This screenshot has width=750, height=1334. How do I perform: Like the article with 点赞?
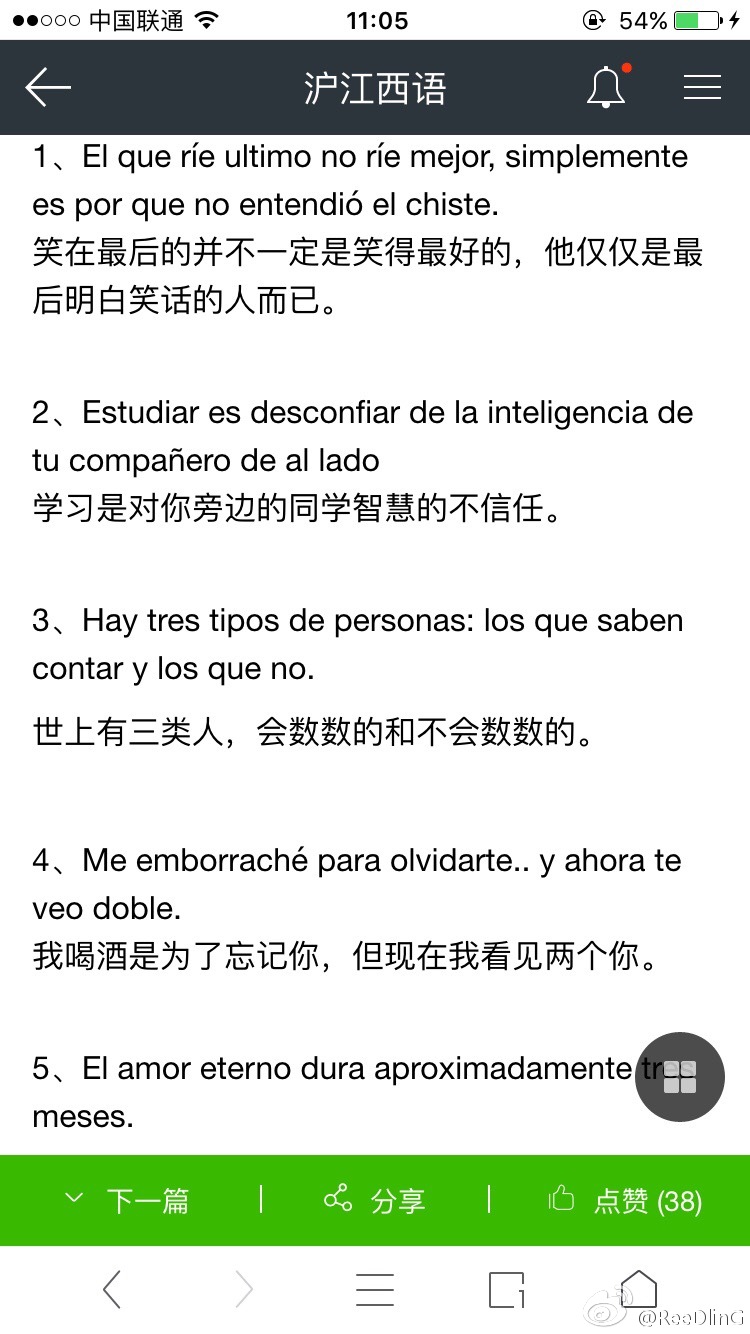626,1200
